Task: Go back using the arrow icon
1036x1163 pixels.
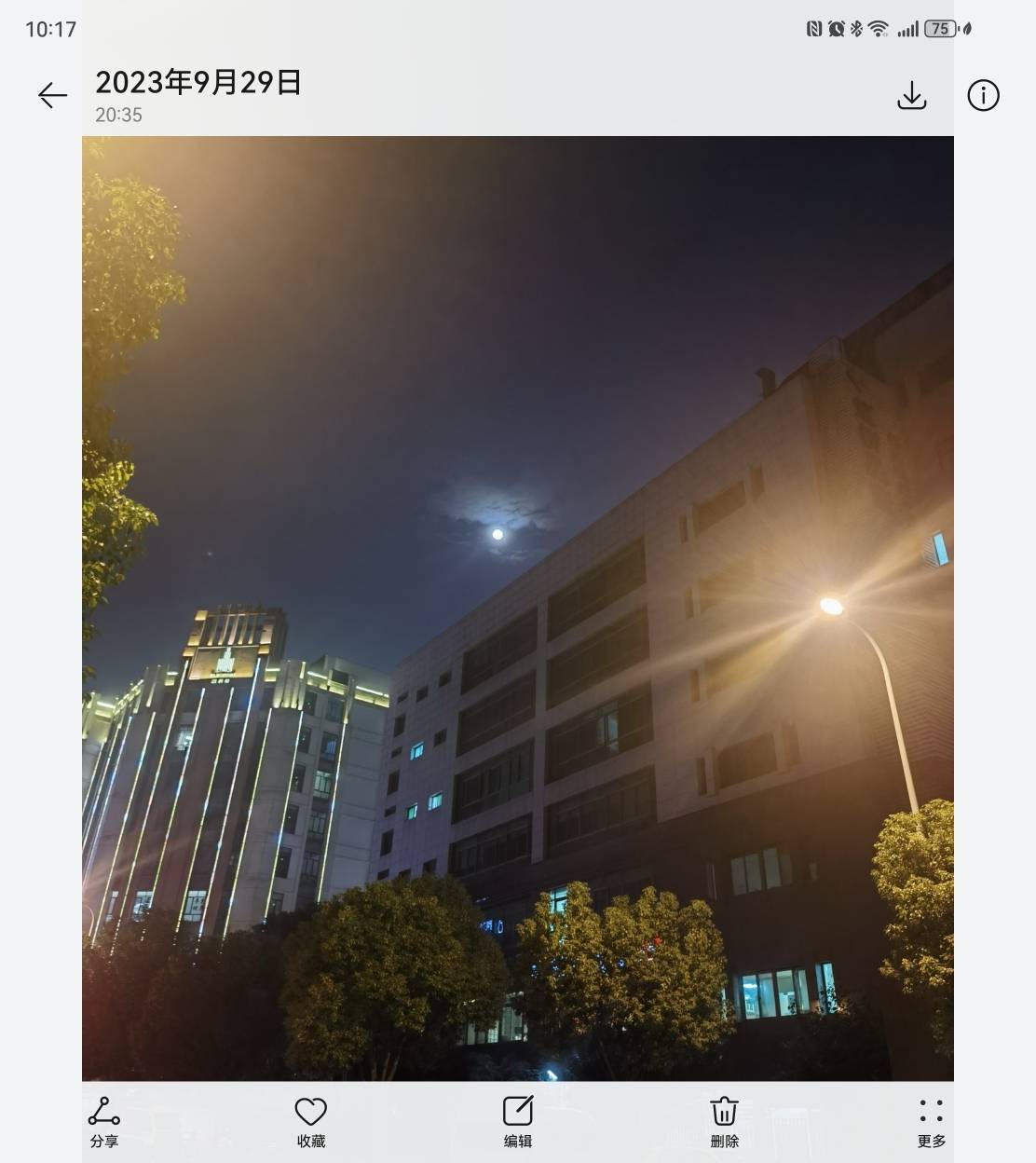Action: click(52, 95)
